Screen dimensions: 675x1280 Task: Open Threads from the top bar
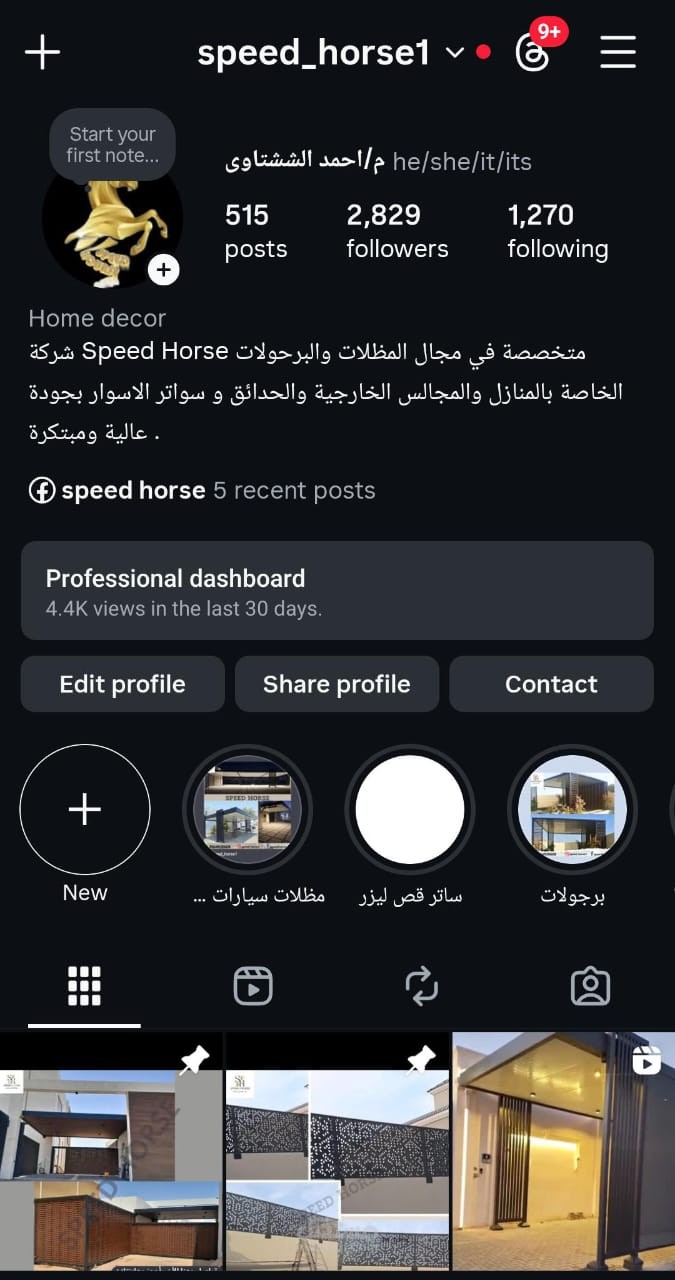point(532,52)
